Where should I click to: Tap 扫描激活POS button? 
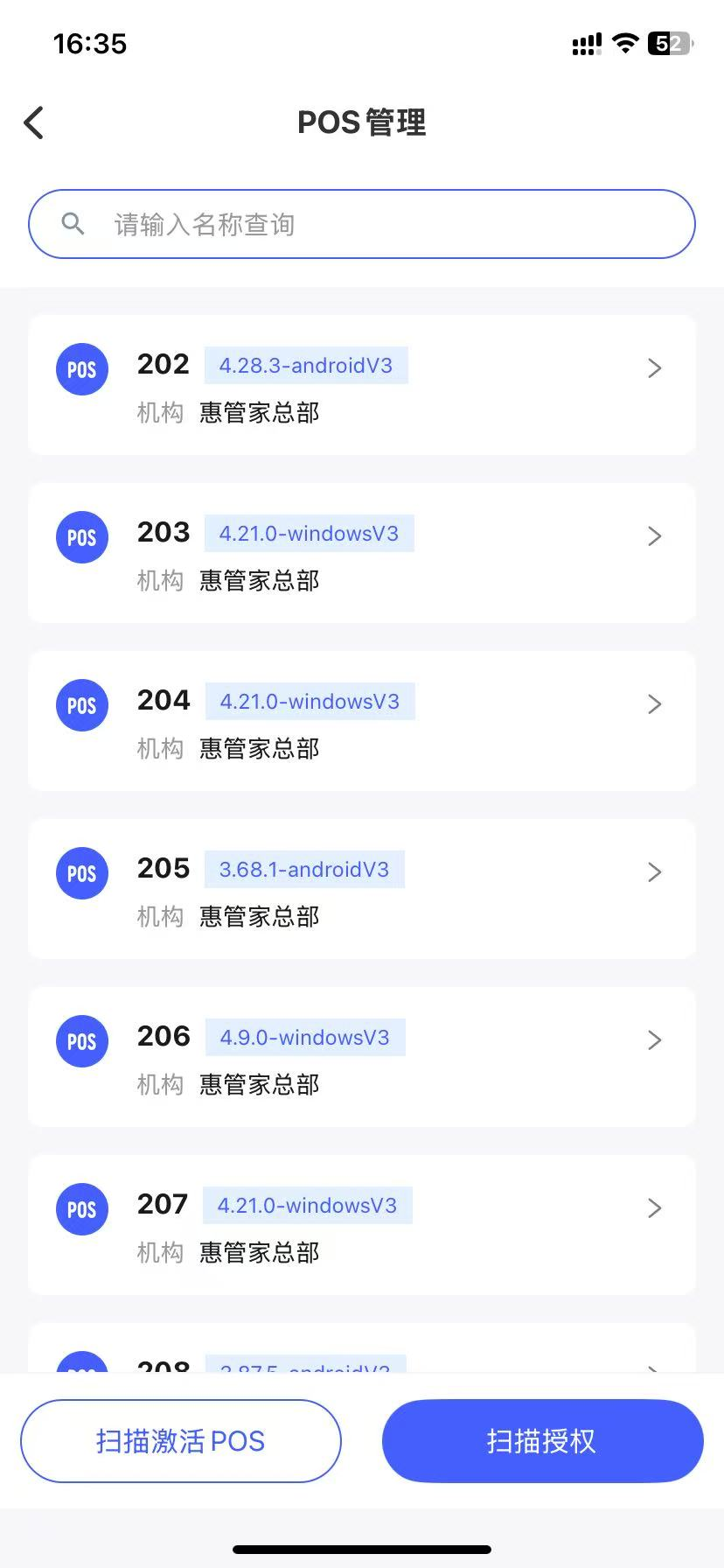pyautogui.click(x=181, y=1441)
